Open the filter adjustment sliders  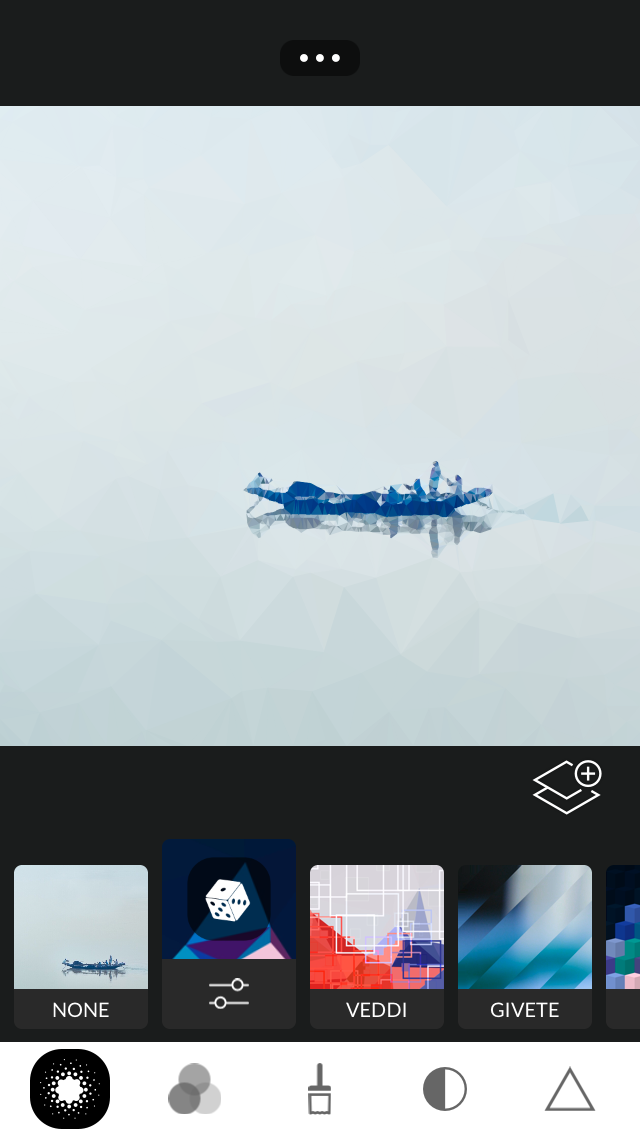(x=229, y=994)
